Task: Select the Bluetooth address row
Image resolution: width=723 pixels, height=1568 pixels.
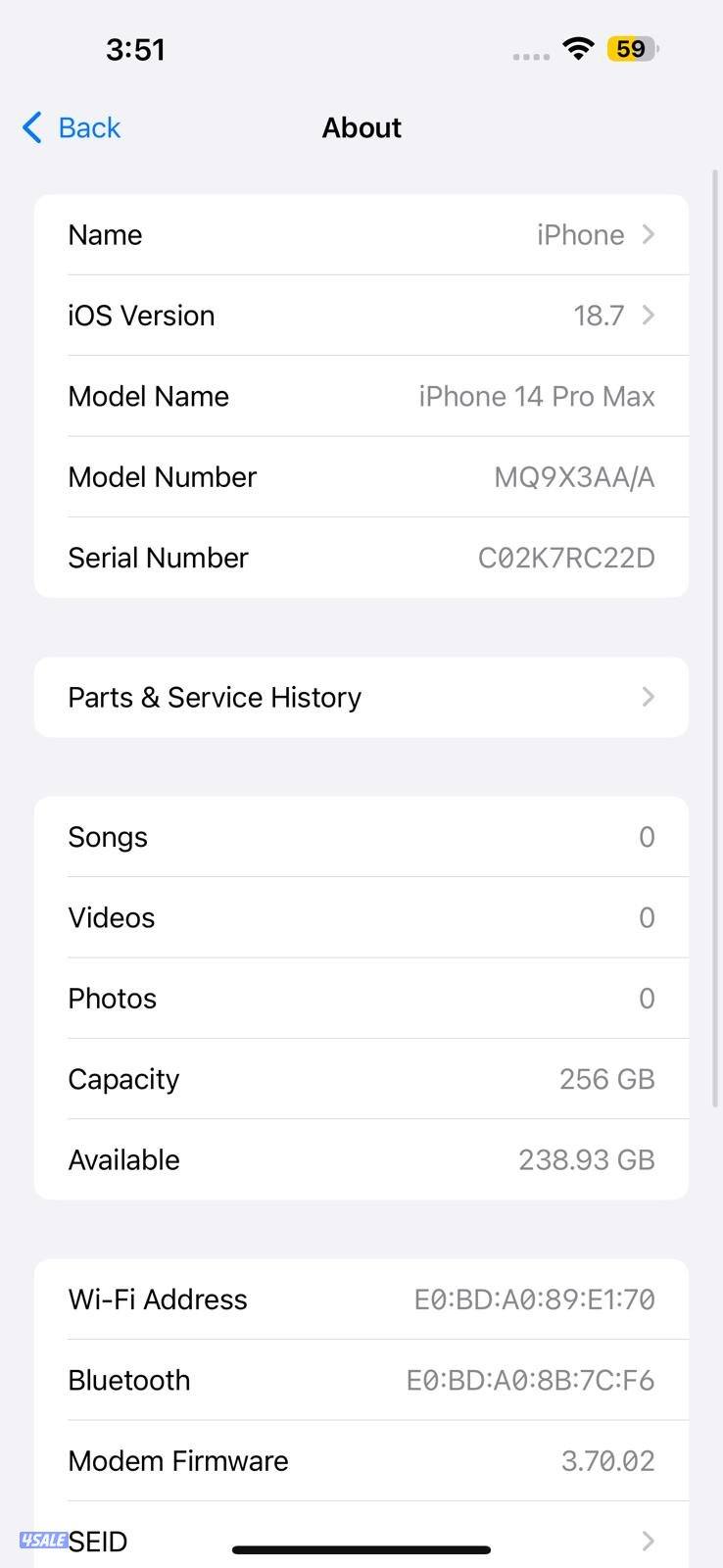Action: (361, 1380)
